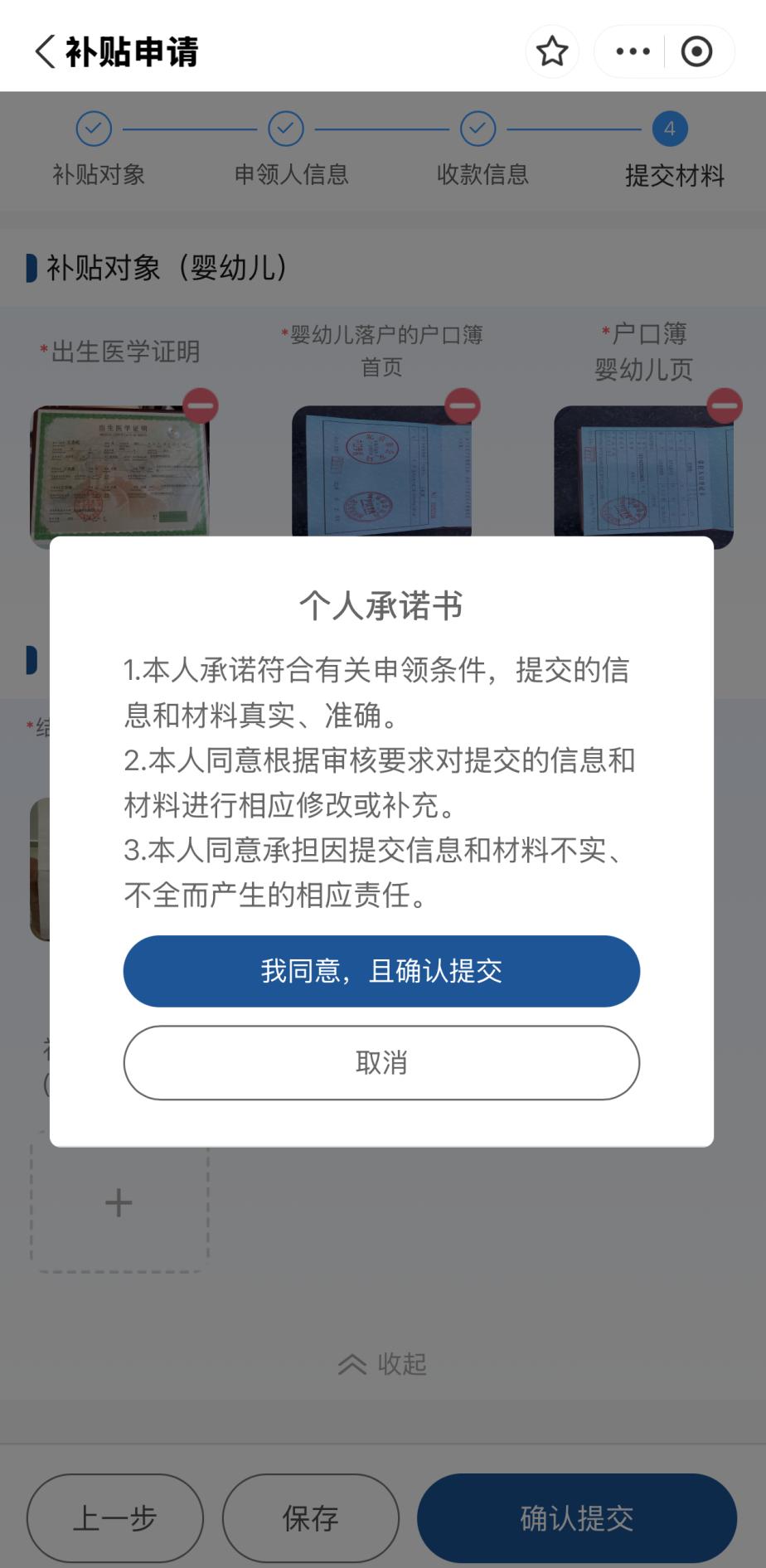Confirm with 我同意，且确认提交
This screenshot has width=766, height=1568.
point(381,971)
